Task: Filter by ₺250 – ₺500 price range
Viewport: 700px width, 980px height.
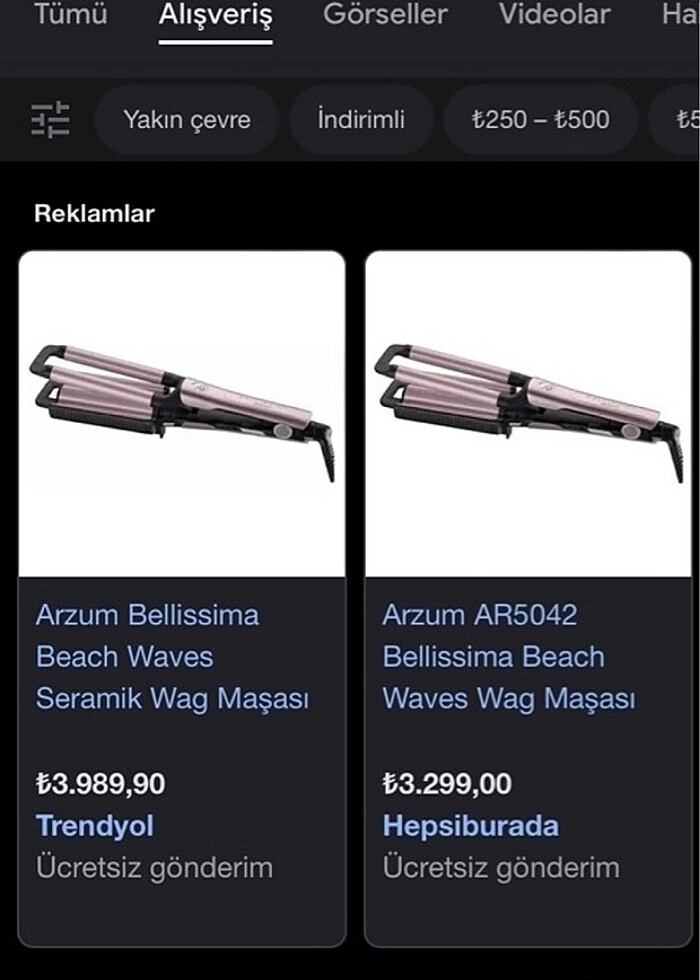Action: coord(541,120)
